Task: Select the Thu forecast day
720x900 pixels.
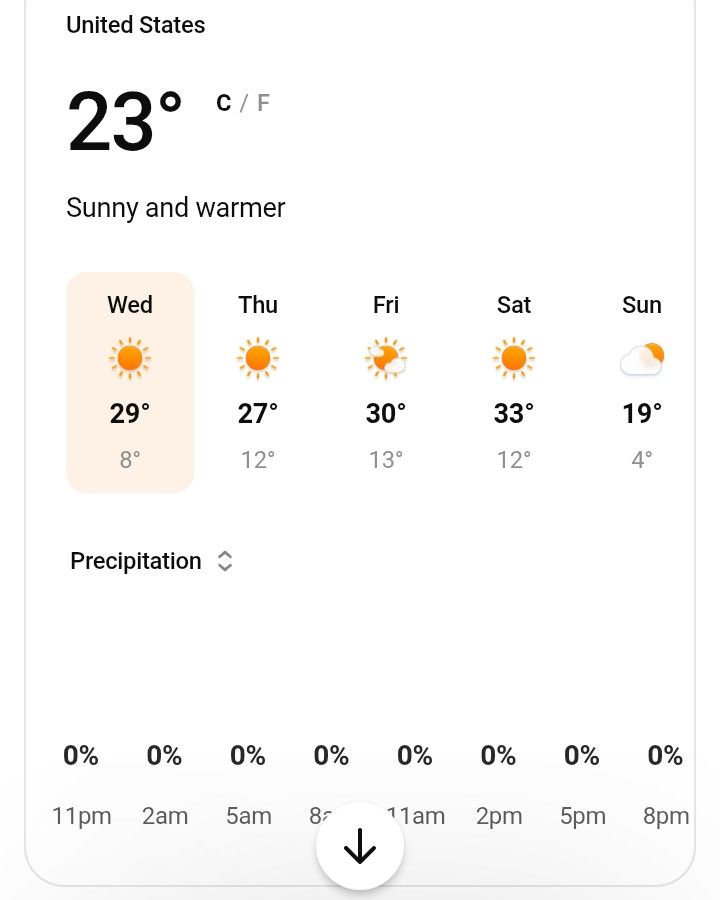Action: [258, 382]
